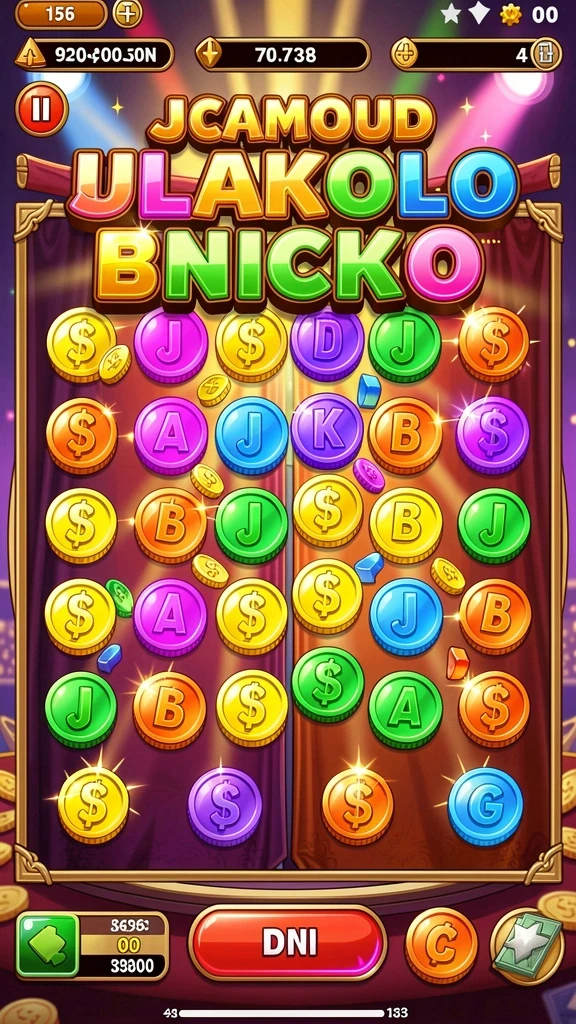Tap the plus button beside 156
The image size is (576, 1024).
(127, 14)
